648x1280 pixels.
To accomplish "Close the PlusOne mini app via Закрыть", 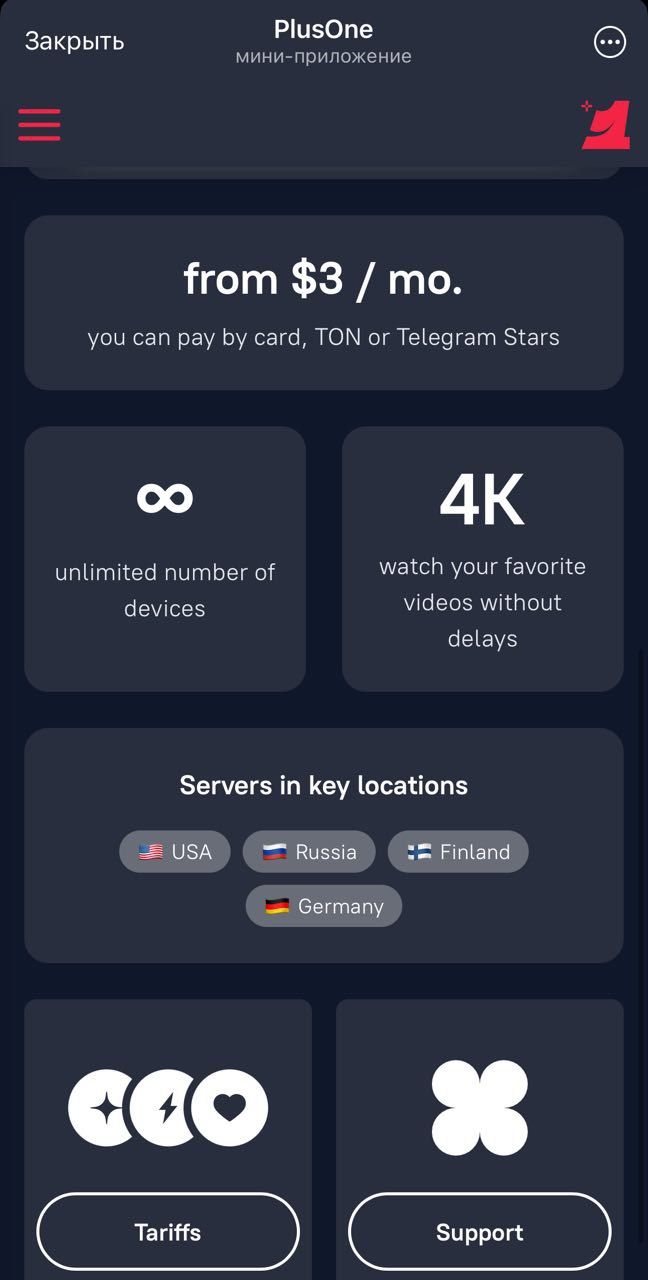I will (x=74, y=41).
